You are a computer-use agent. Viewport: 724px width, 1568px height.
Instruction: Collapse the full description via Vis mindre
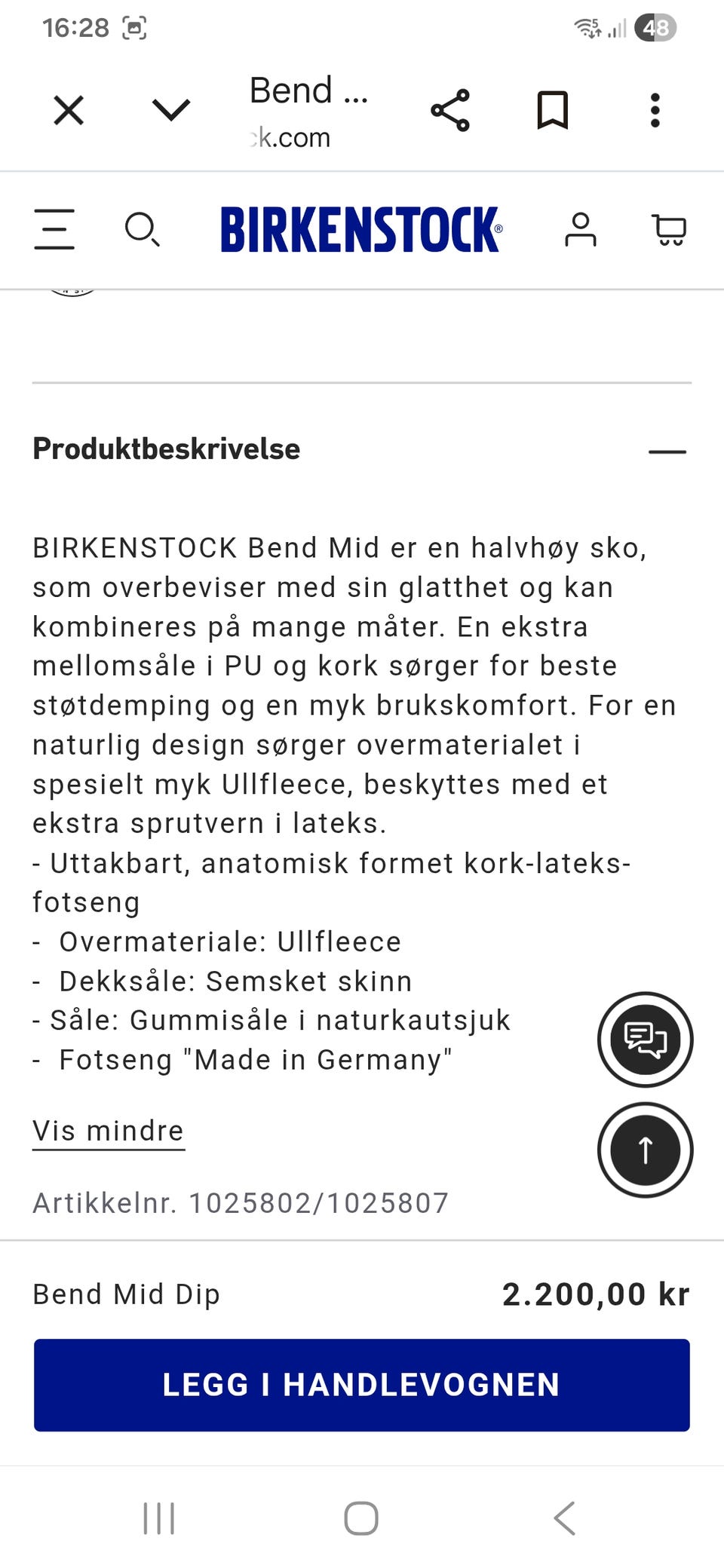click(107, 1130)
